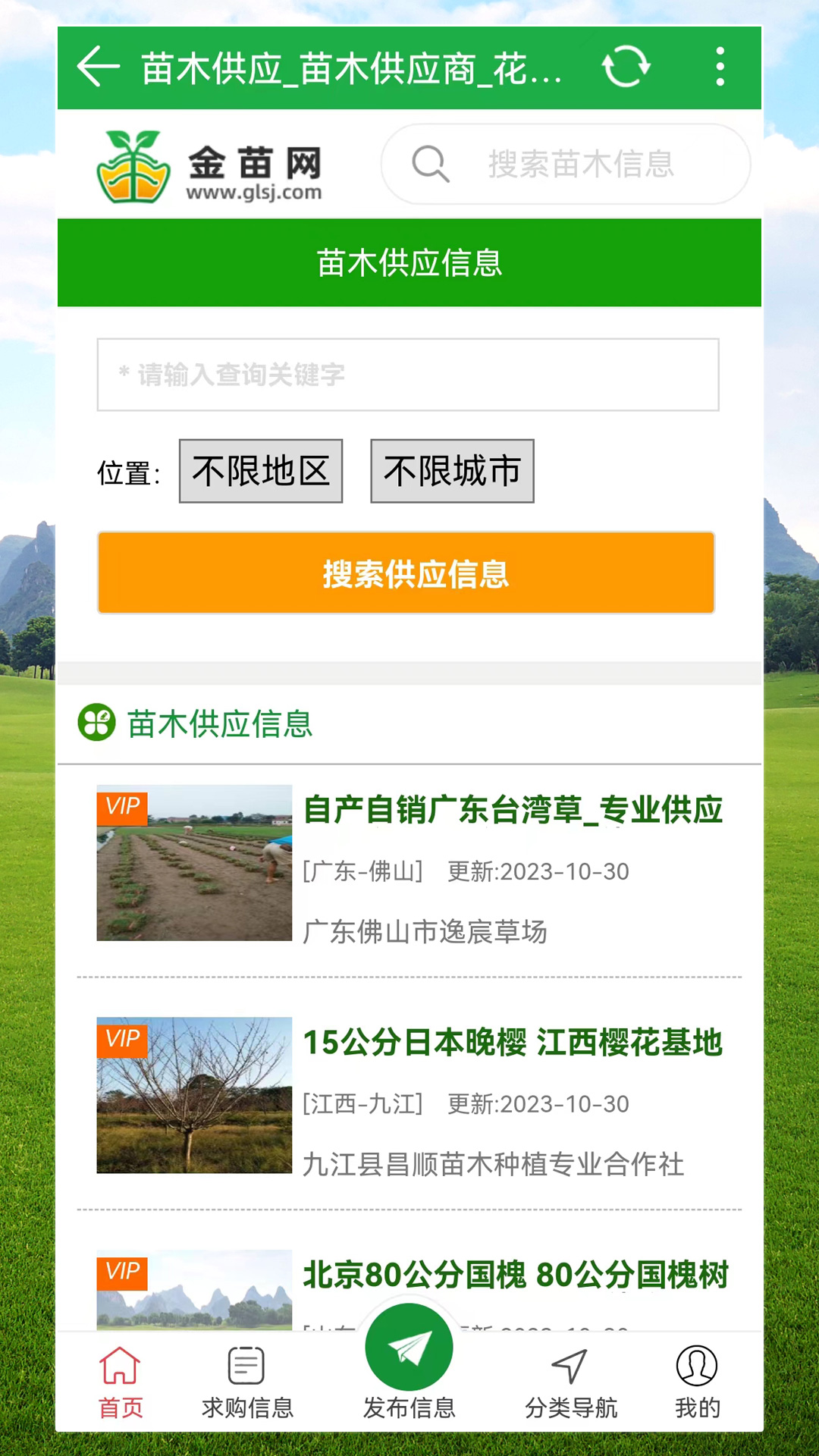Switch to the 求购信息 tab

coord(247,1382)
